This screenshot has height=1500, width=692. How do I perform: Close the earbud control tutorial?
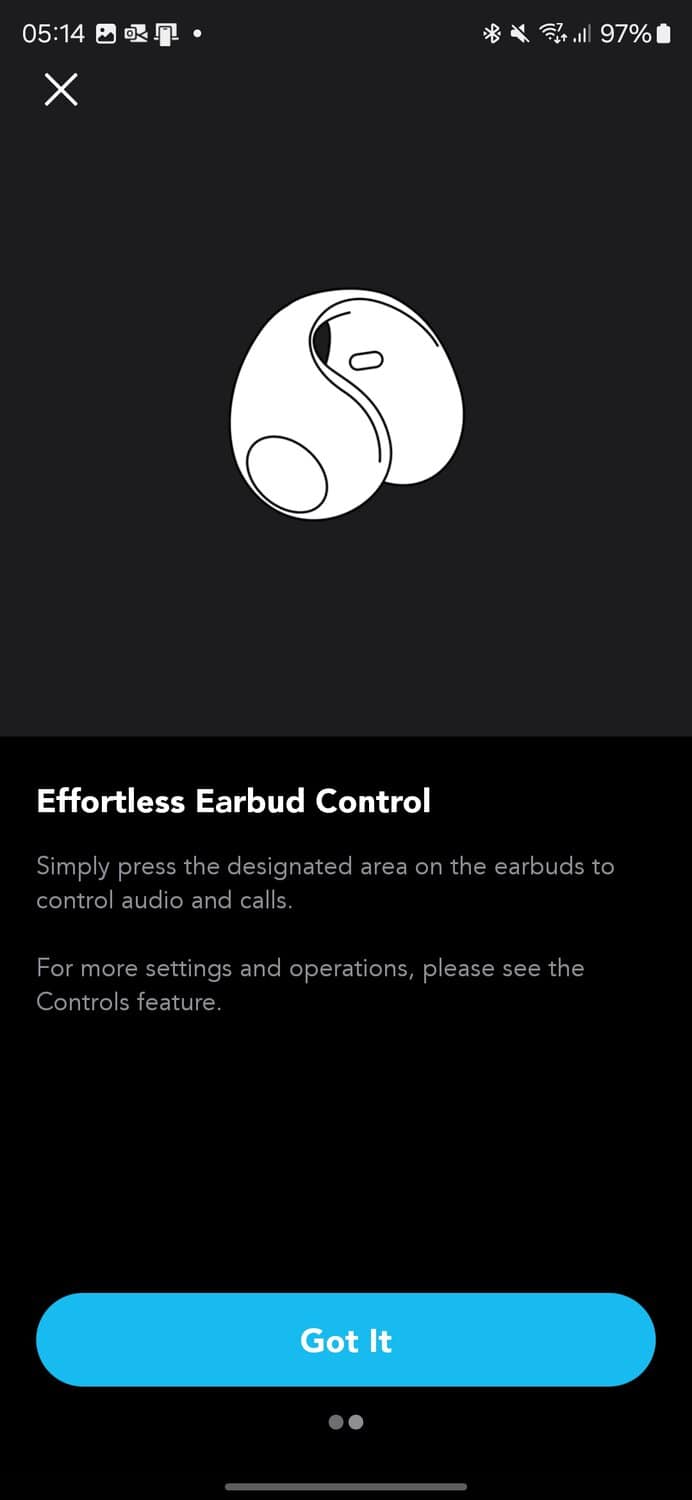pyautogui.click(x=61, y=91)
